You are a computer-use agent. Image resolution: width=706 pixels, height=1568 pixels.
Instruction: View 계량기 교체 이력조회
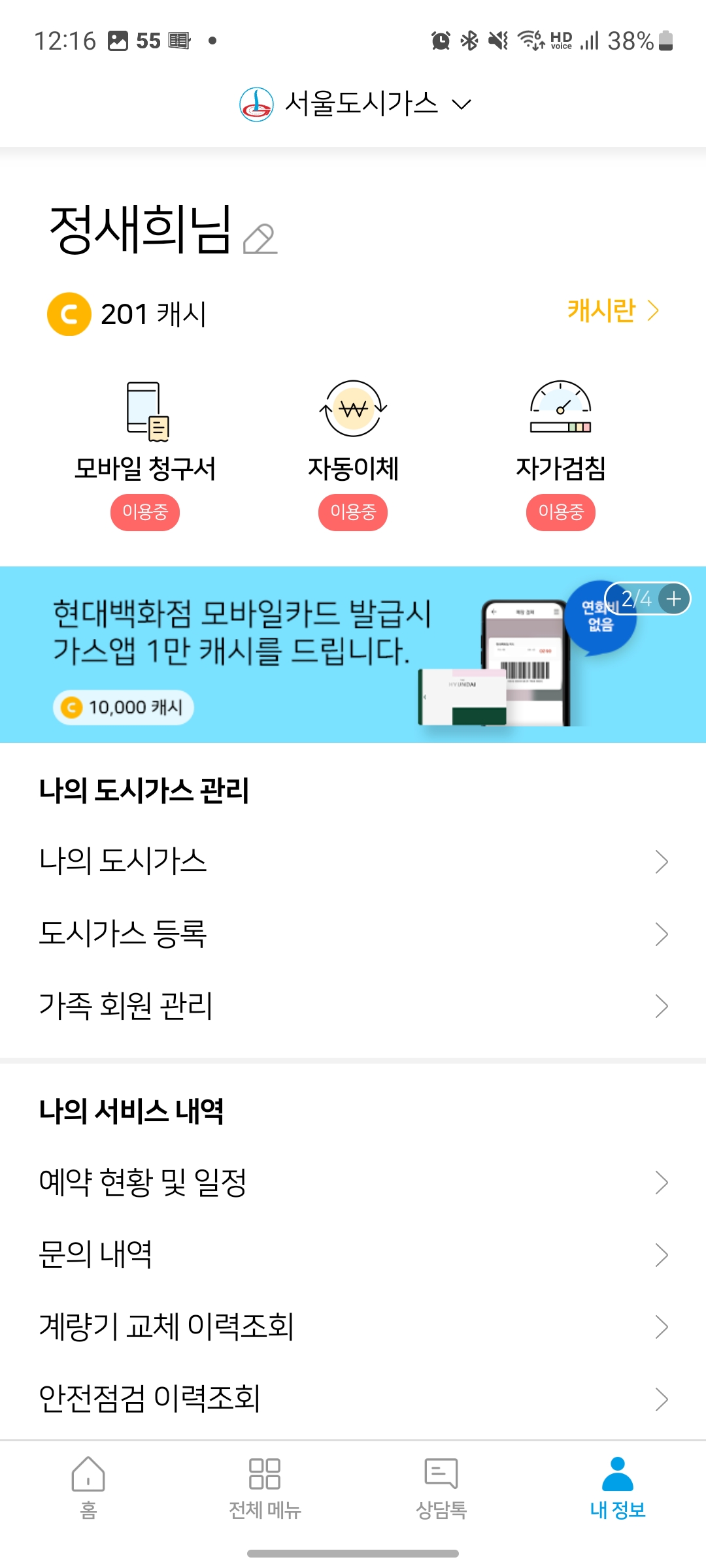click(x=353, y=1326)
